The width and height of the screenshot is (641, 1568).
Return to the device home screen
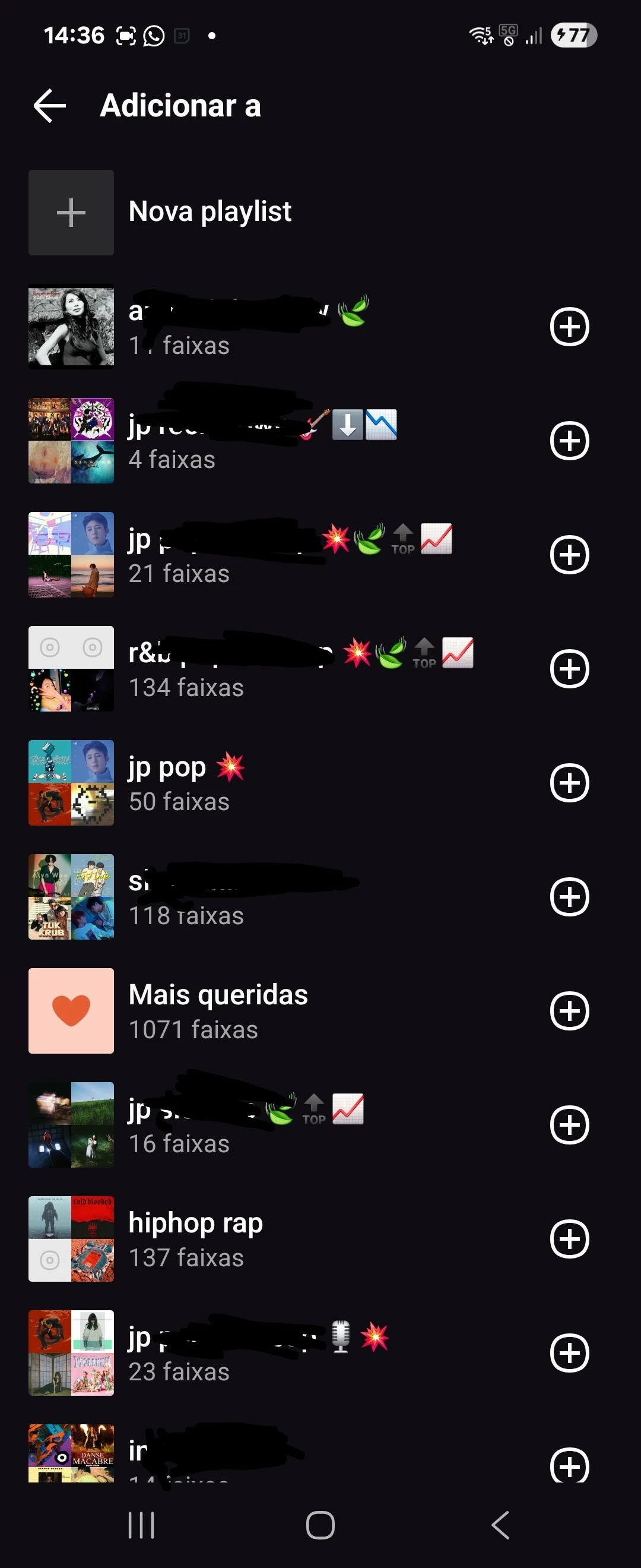coord(320,1525)
